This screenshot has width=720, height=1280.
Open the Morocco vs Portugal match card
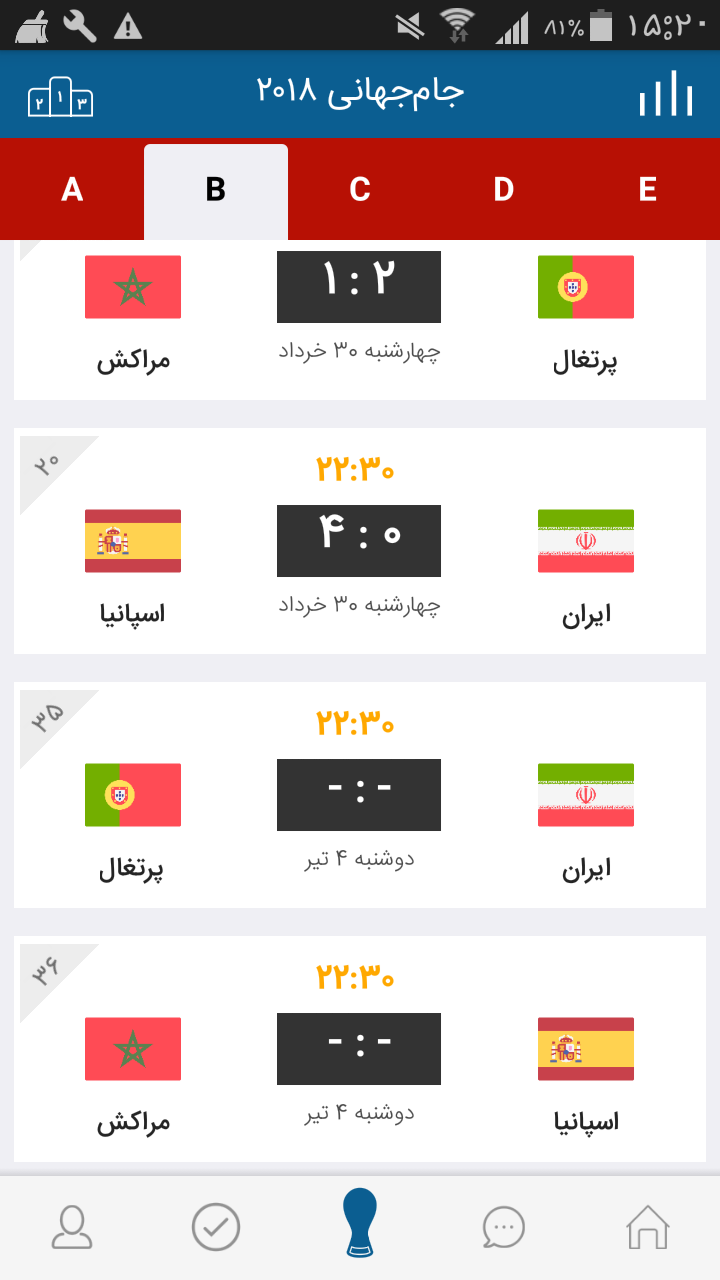coord(360,320)
